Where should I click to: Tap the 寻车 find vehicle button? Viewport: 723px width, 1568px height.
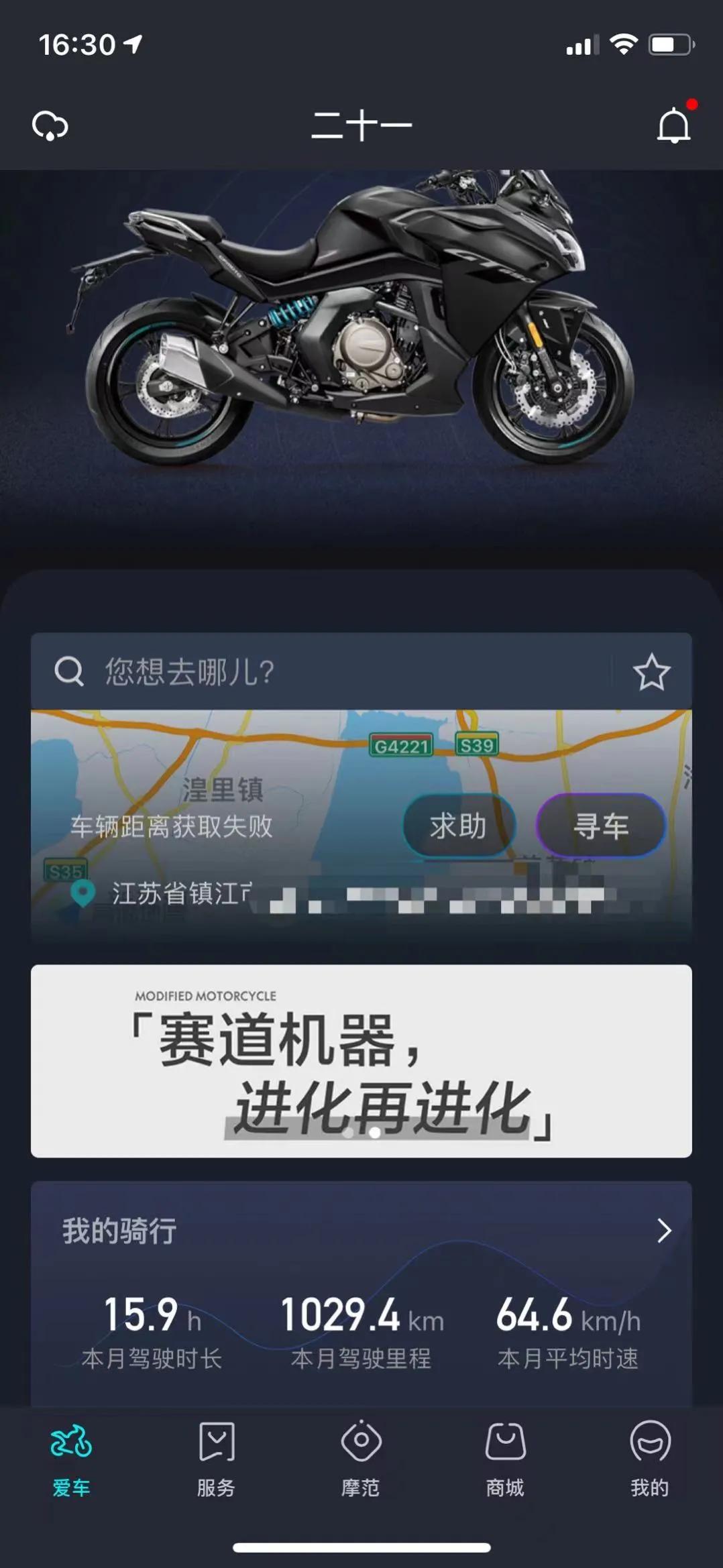[600, 826]
